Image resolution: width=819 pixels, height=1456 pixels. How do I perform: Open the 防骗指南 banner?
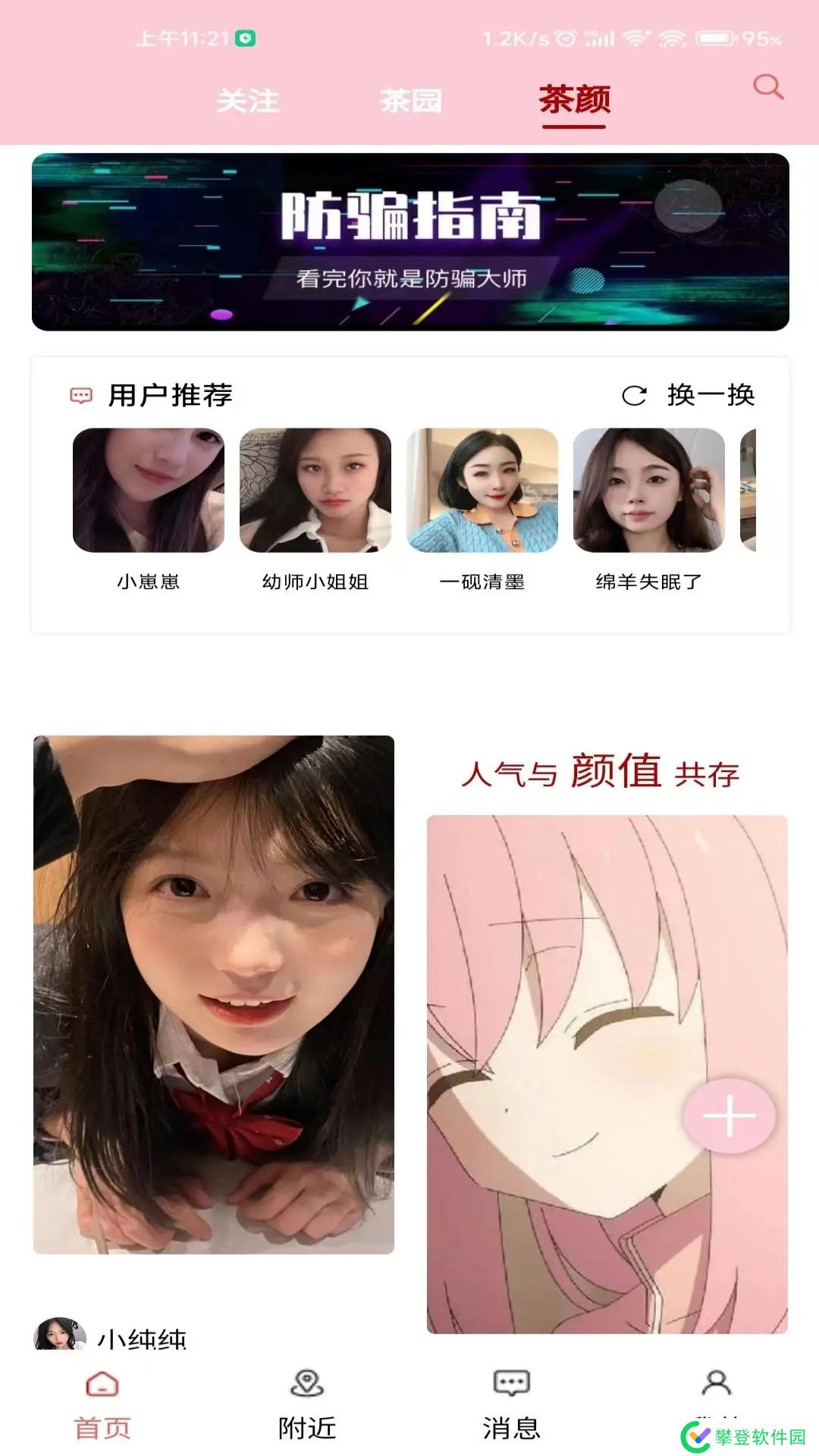click(x=410, y=242)
